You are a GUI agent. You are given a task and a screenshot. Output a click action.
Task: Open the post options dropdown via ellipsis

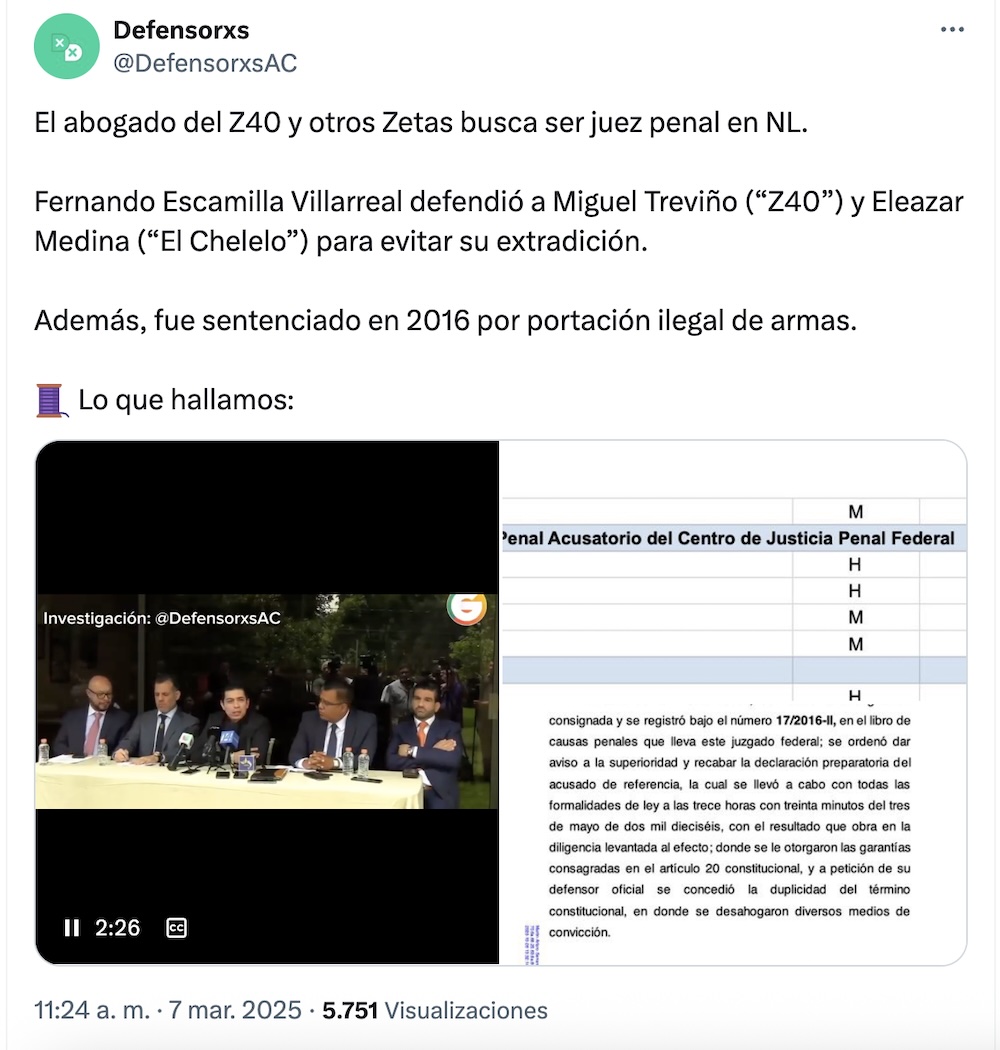pos(952,30)
